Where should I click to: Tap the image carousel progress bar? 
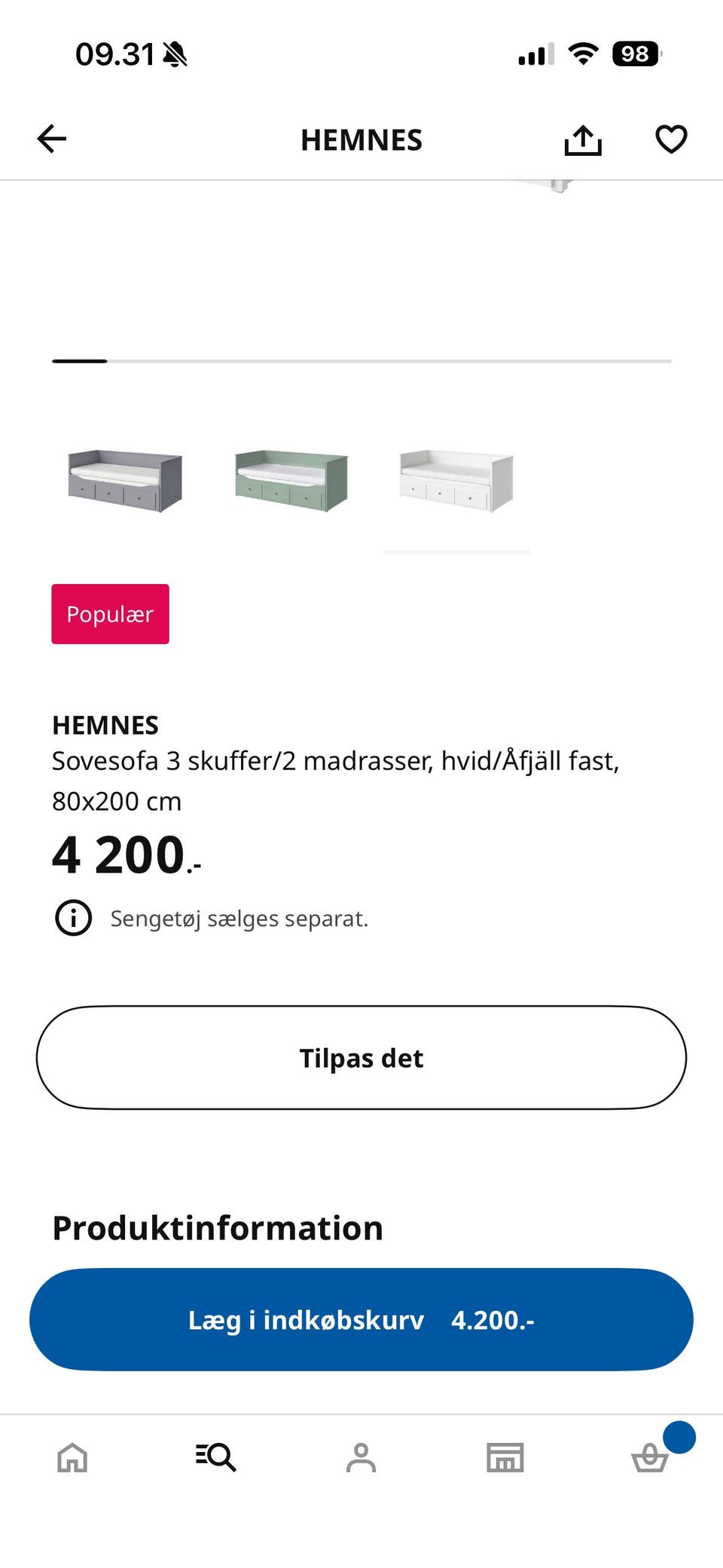[361, 361]
